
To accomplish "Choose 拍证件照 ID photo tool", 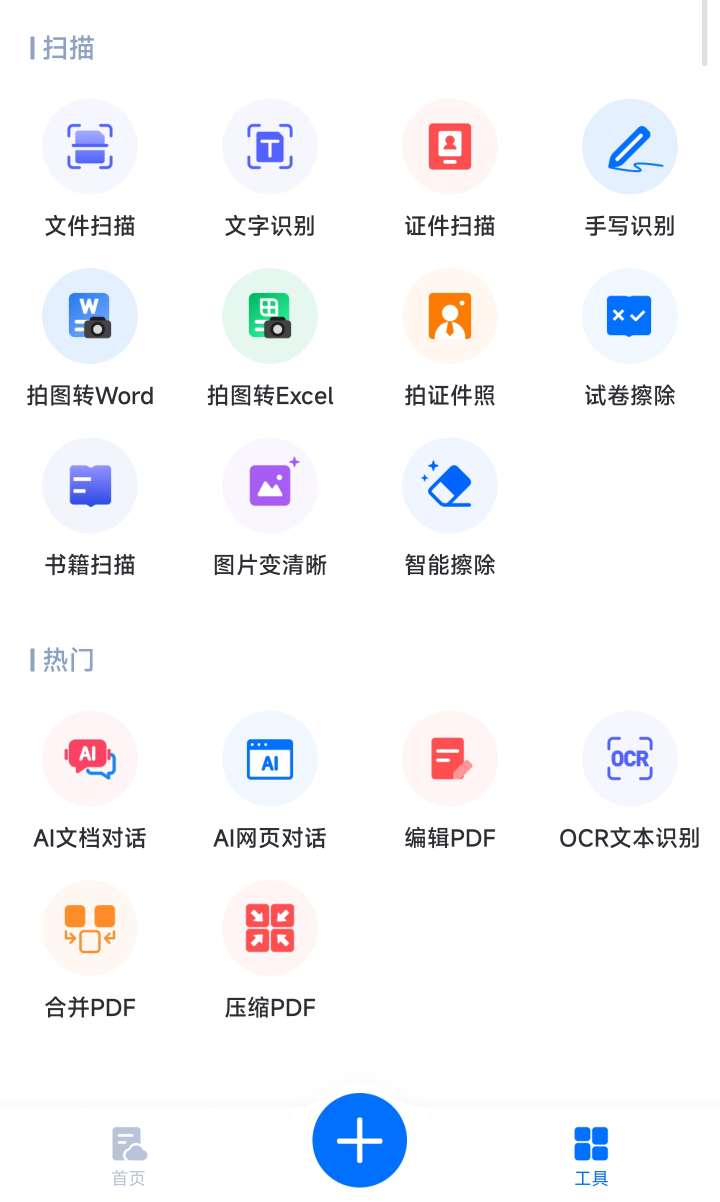I will 450,317.
